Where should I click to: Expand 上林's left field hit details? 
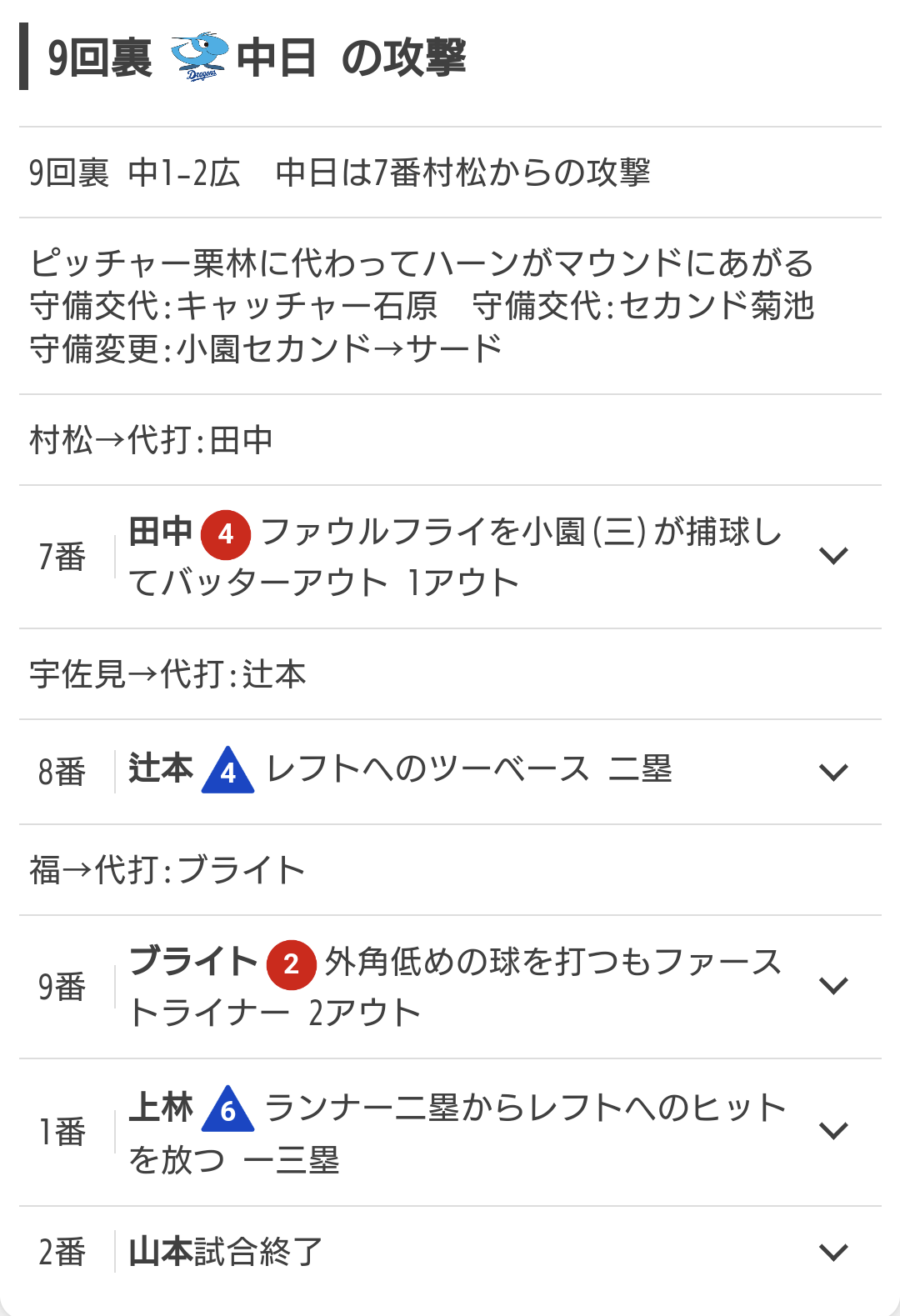coord(833,1131)
